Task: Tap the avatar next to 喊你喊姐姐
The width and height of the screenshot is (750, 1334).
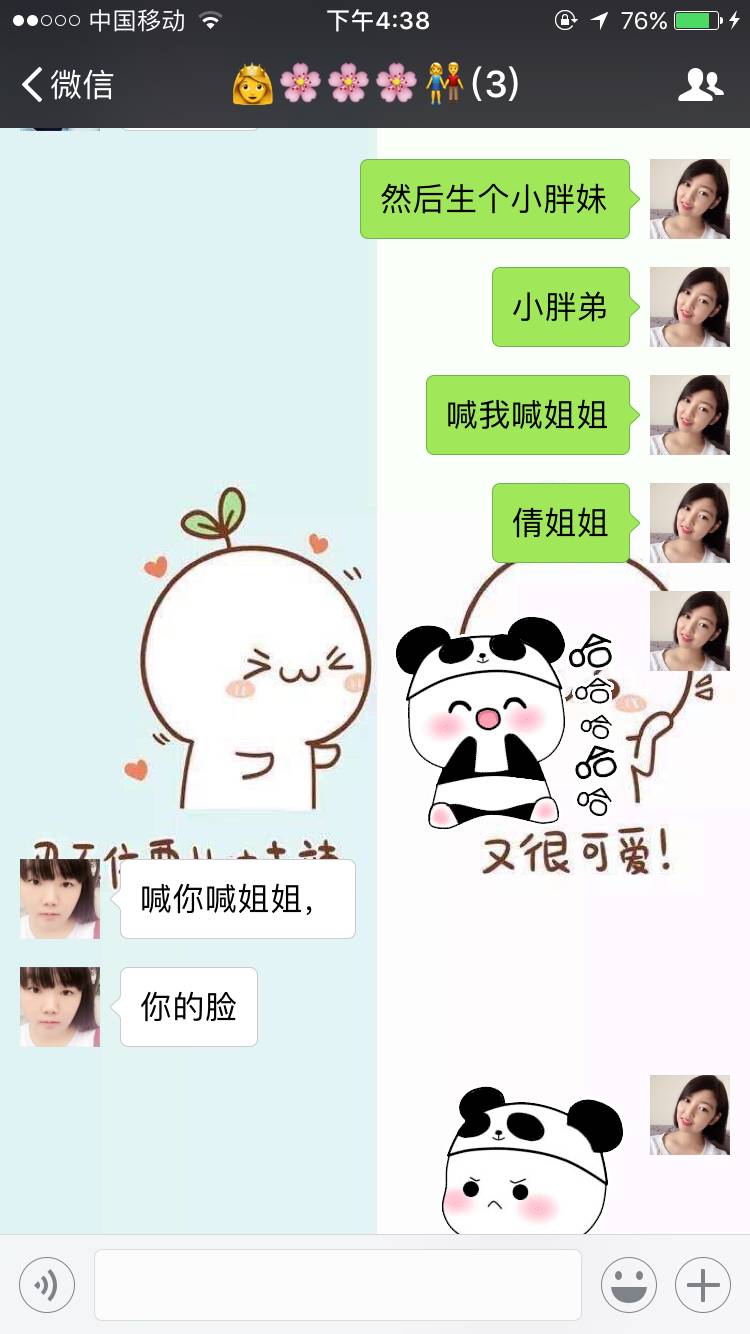Action: click(x=60, y=898)
